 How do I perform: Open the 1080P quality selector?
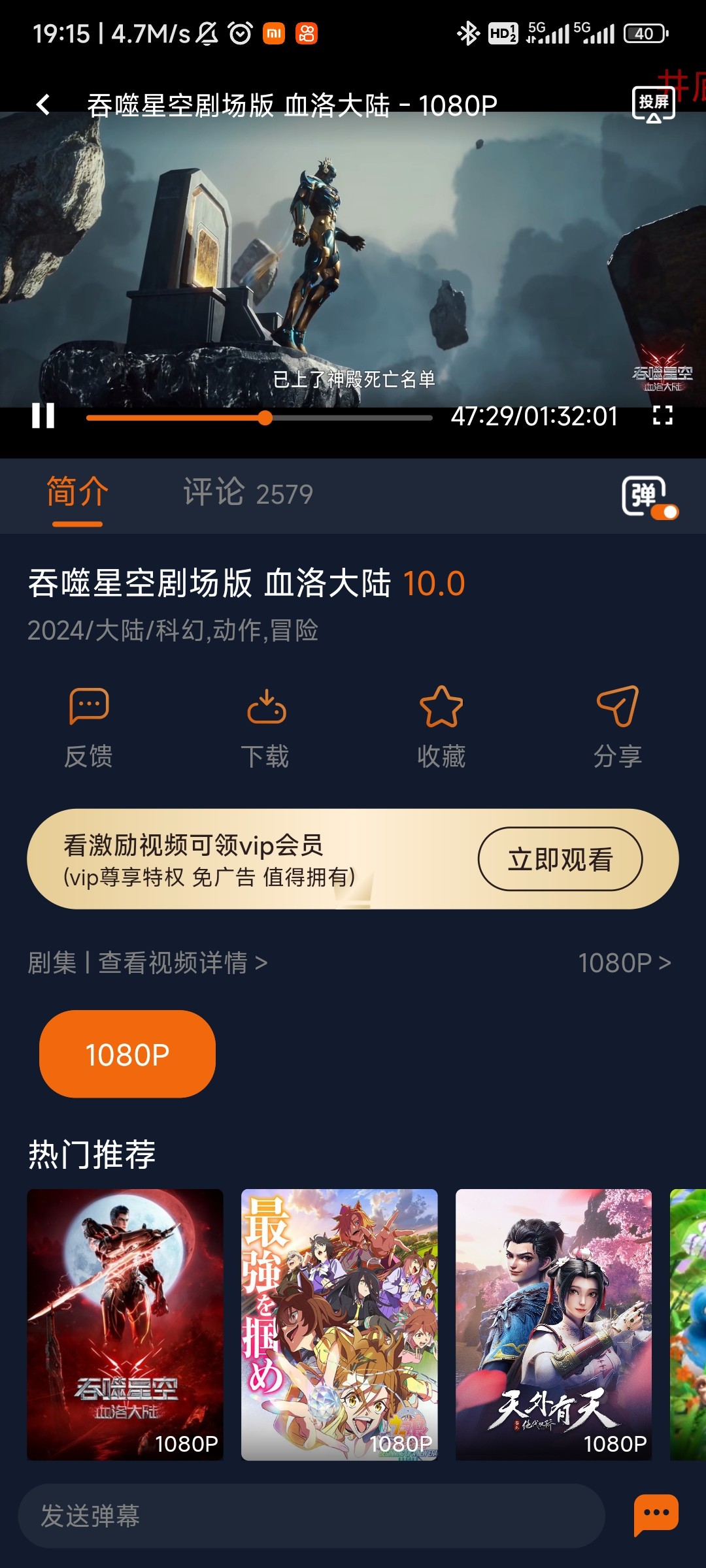pos(624,963)
